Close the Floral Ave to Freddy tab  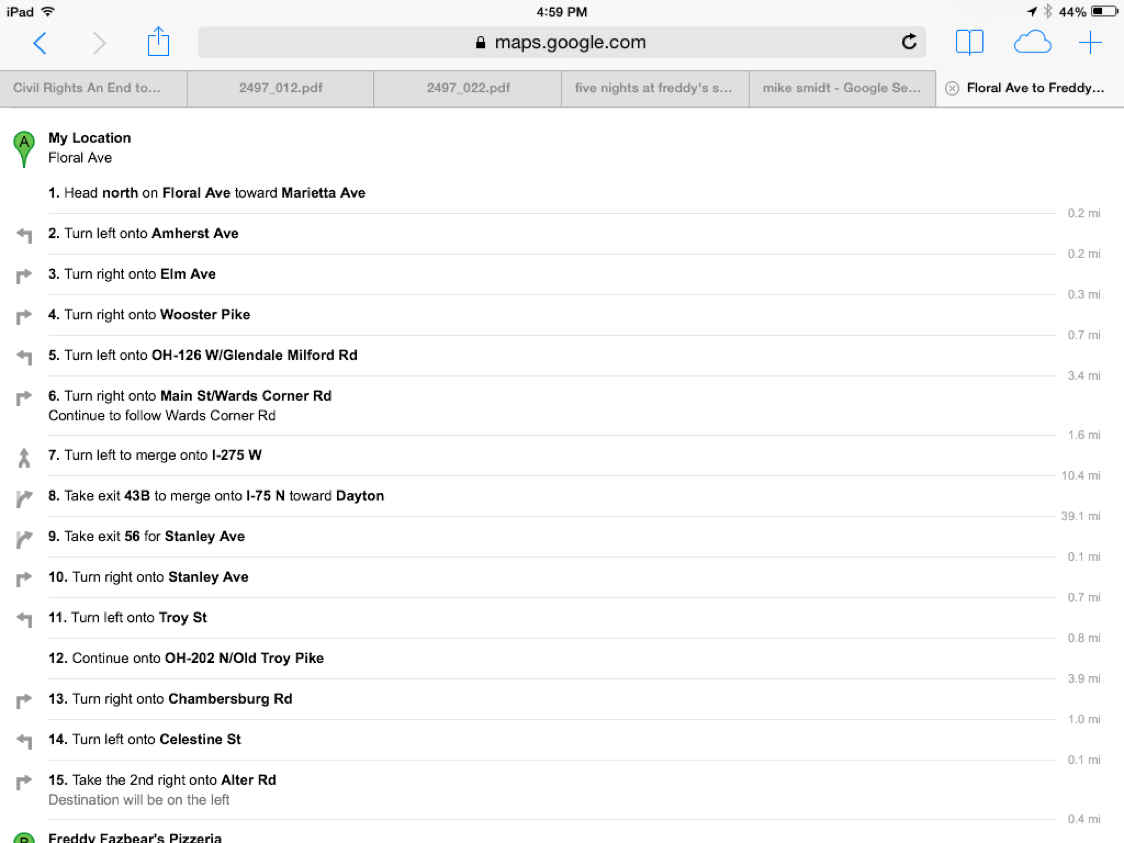click(952, 88)
